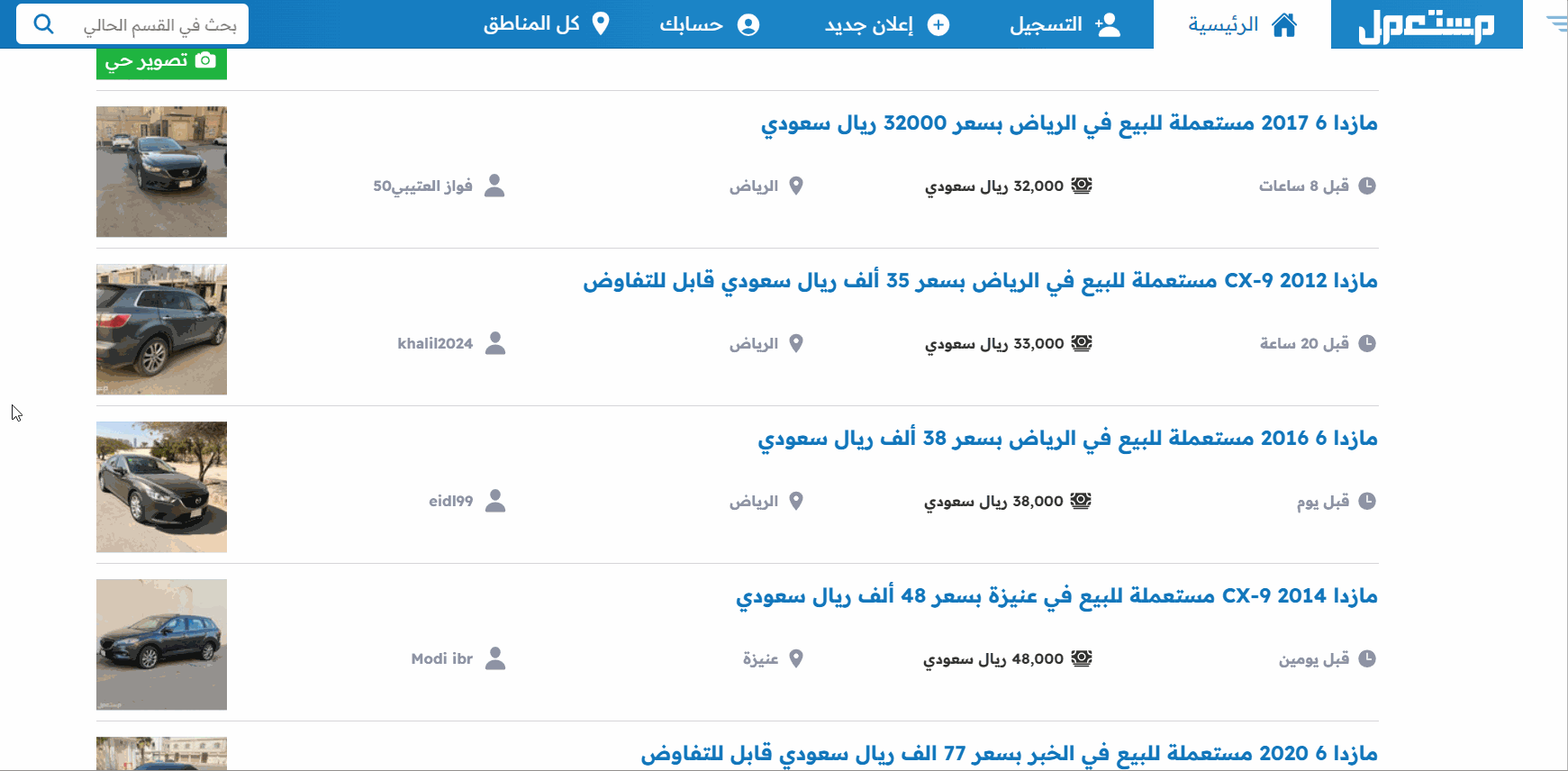Viewport: 1568px width, 771px height.
Task: Choose region via كل المناطق
Action: 546,24
